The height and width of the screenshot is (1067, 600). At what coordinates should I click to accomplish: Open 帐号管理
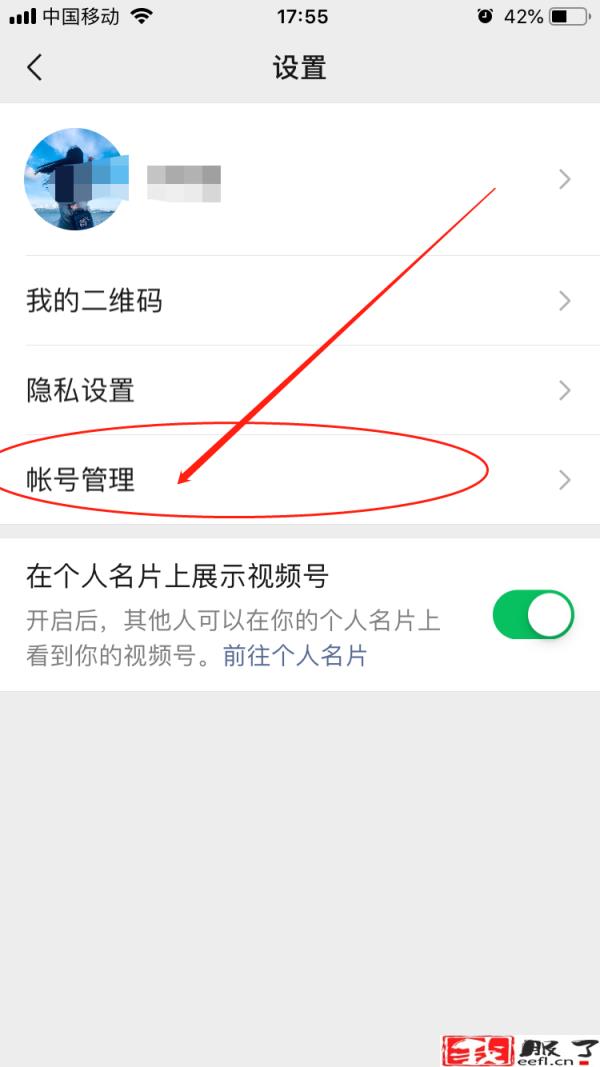300,480
